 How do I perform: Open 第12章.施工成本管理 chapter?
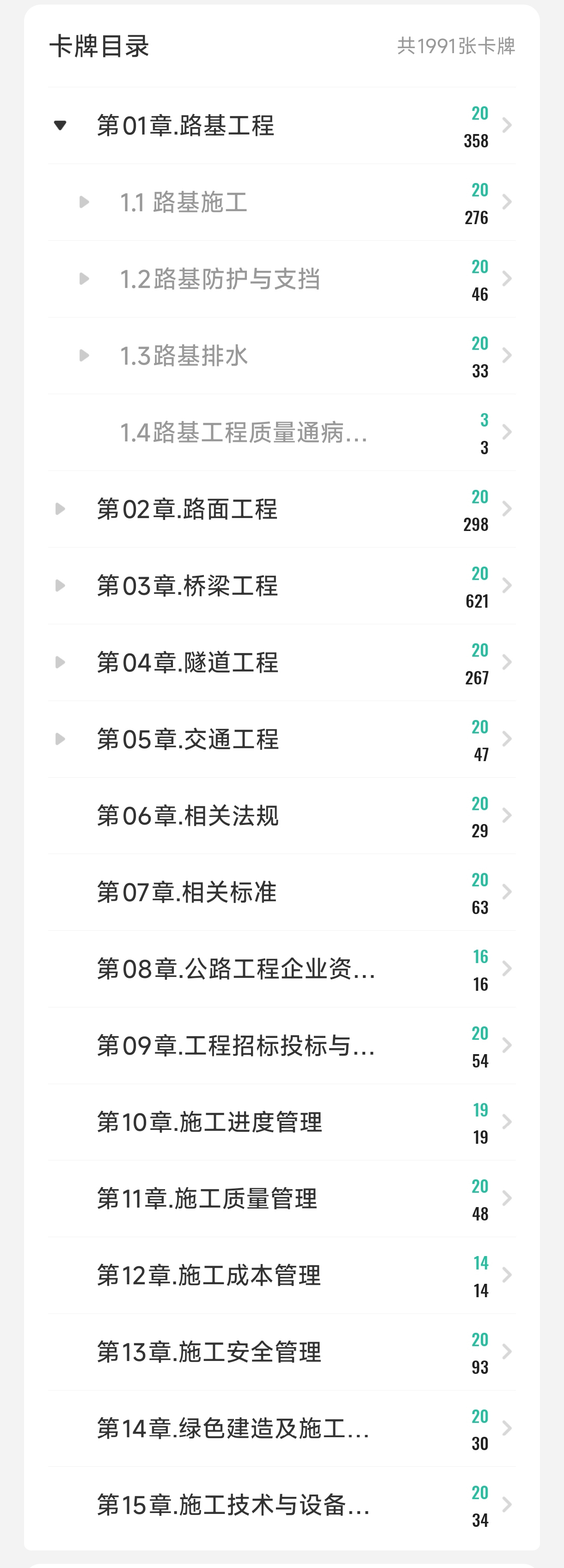[208, 1275]
